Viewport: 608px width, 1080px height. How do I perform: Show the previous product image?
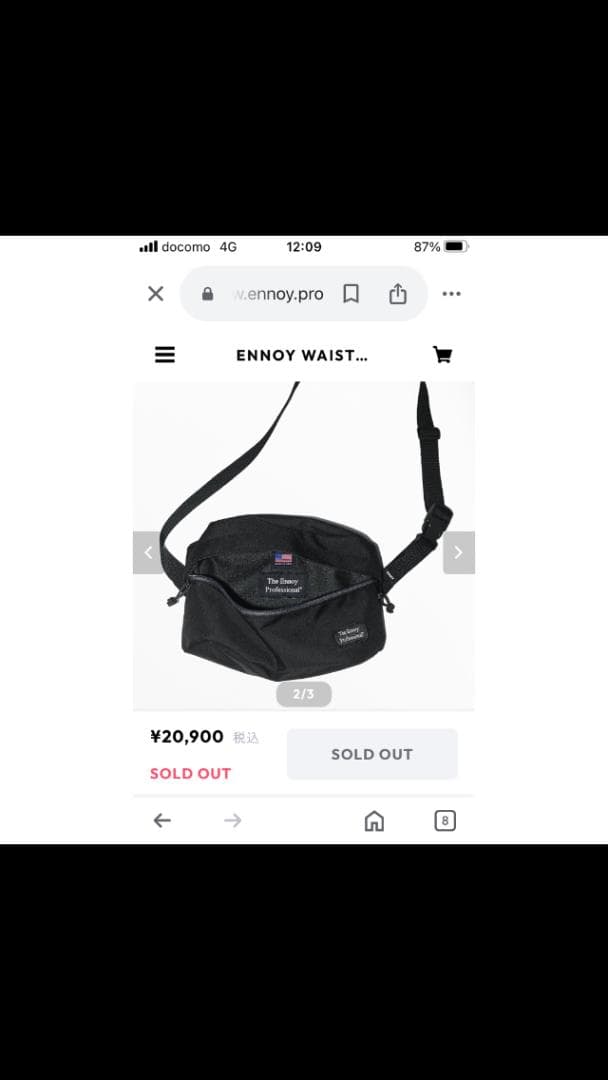pyautogui.click(x=148, y=552)
